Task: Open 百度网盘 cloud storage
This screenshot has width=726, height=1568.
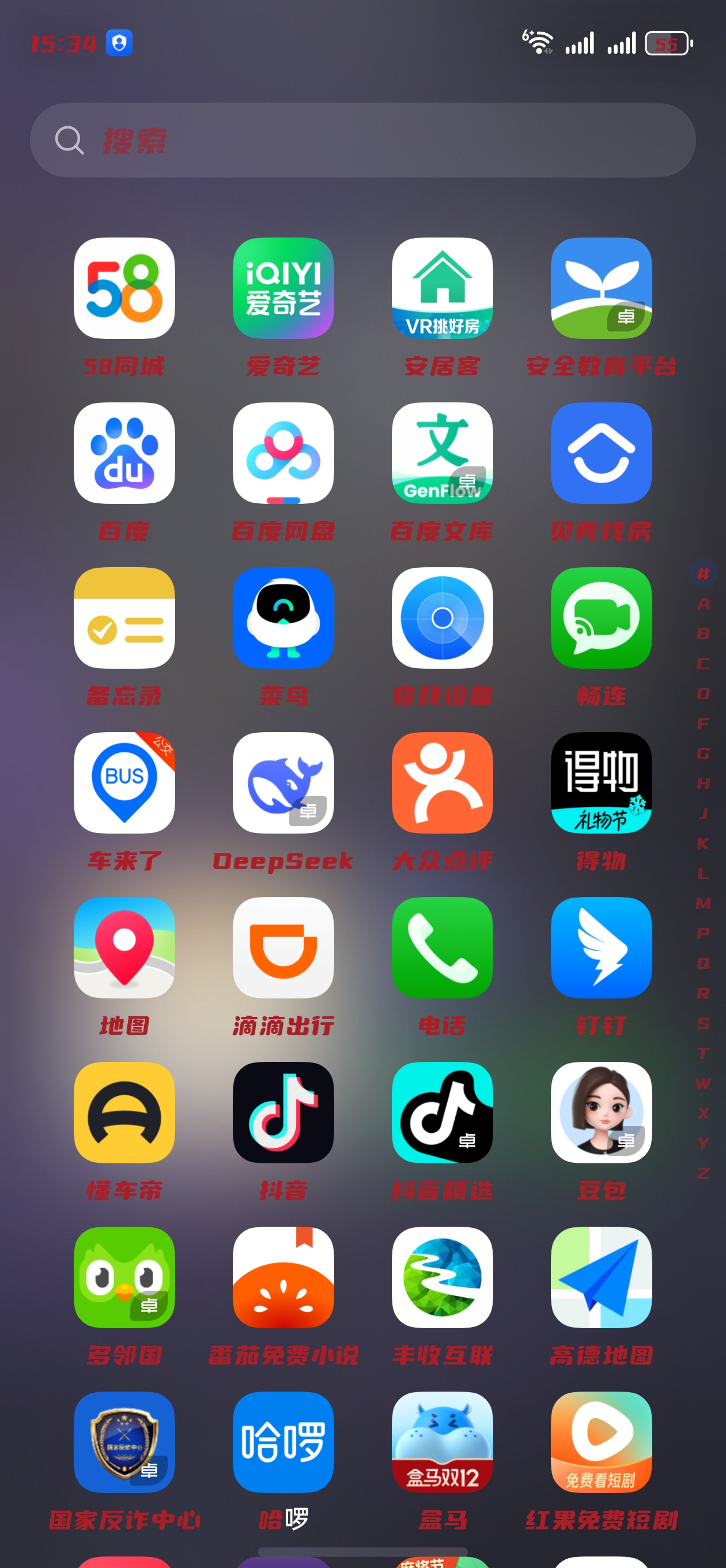Action: coord(283,454)
